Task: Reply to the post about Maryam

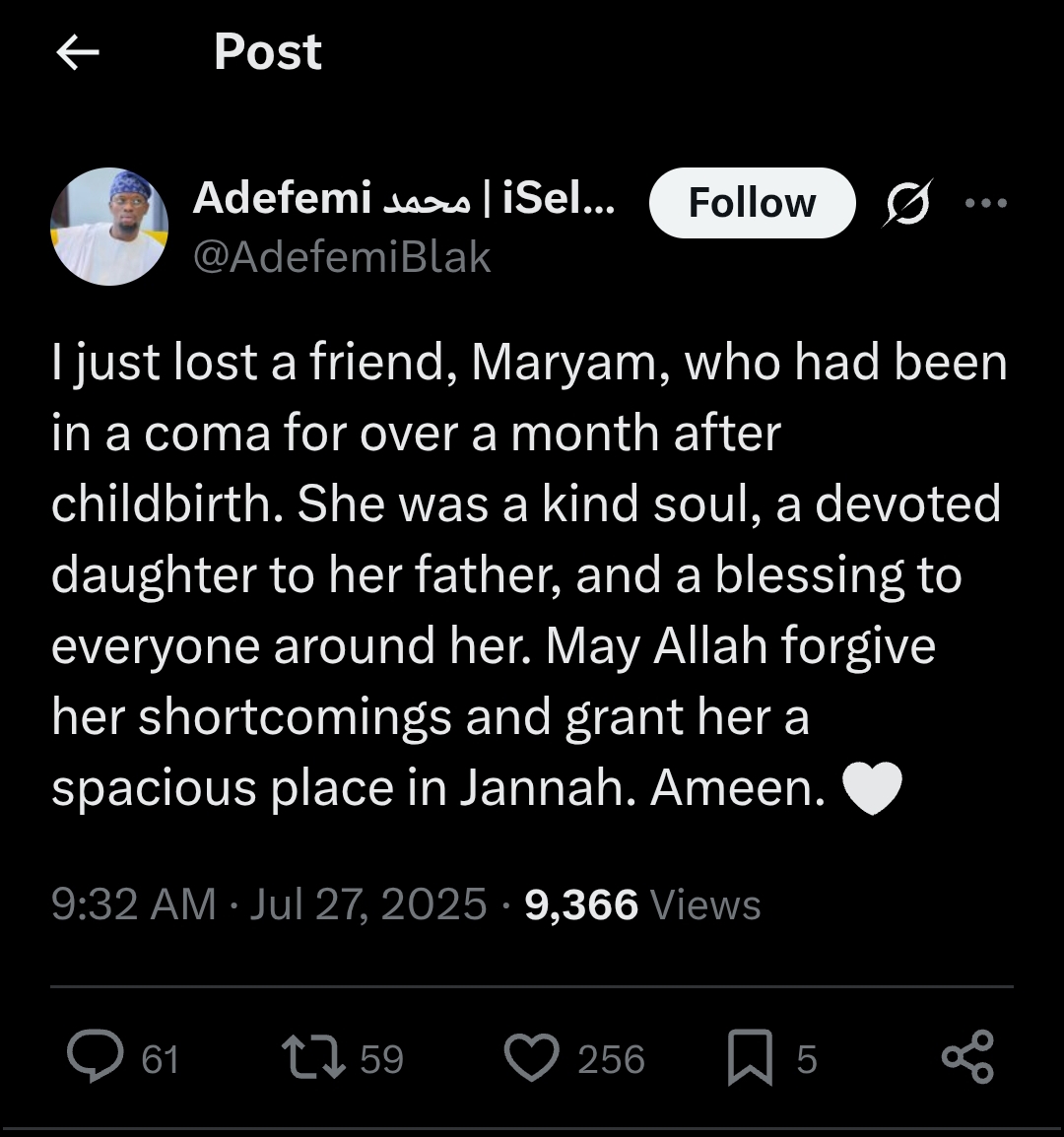Action: tap(97, 1058)
